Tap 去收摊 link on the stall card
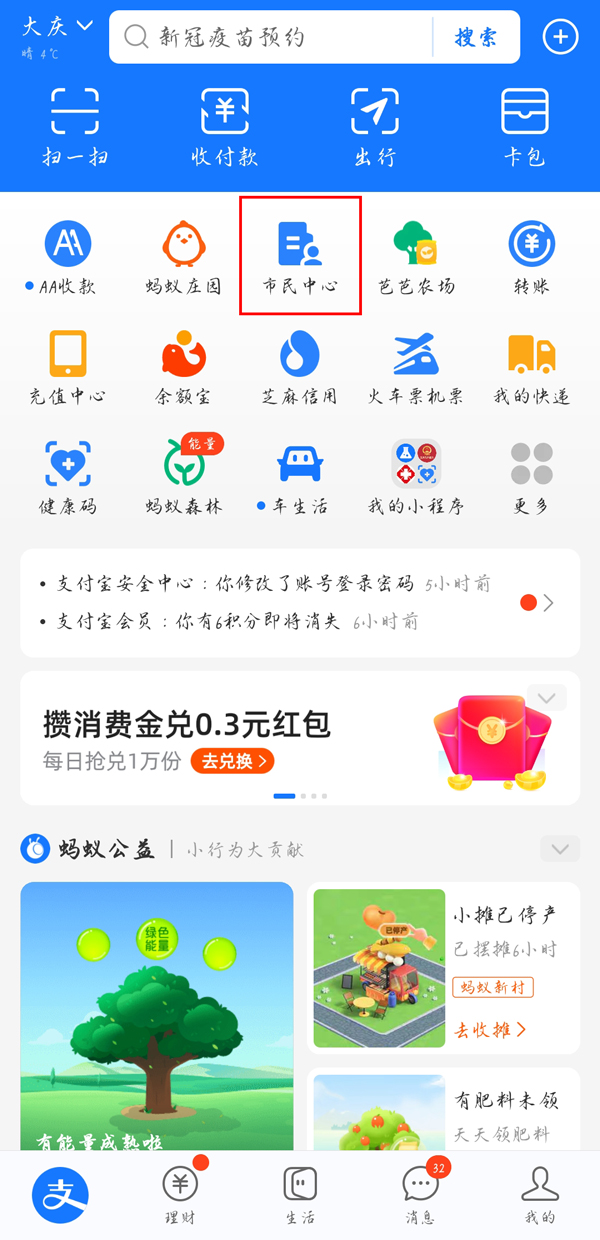This screenshot has height=1240, width=600. (x=490, y=1029)
